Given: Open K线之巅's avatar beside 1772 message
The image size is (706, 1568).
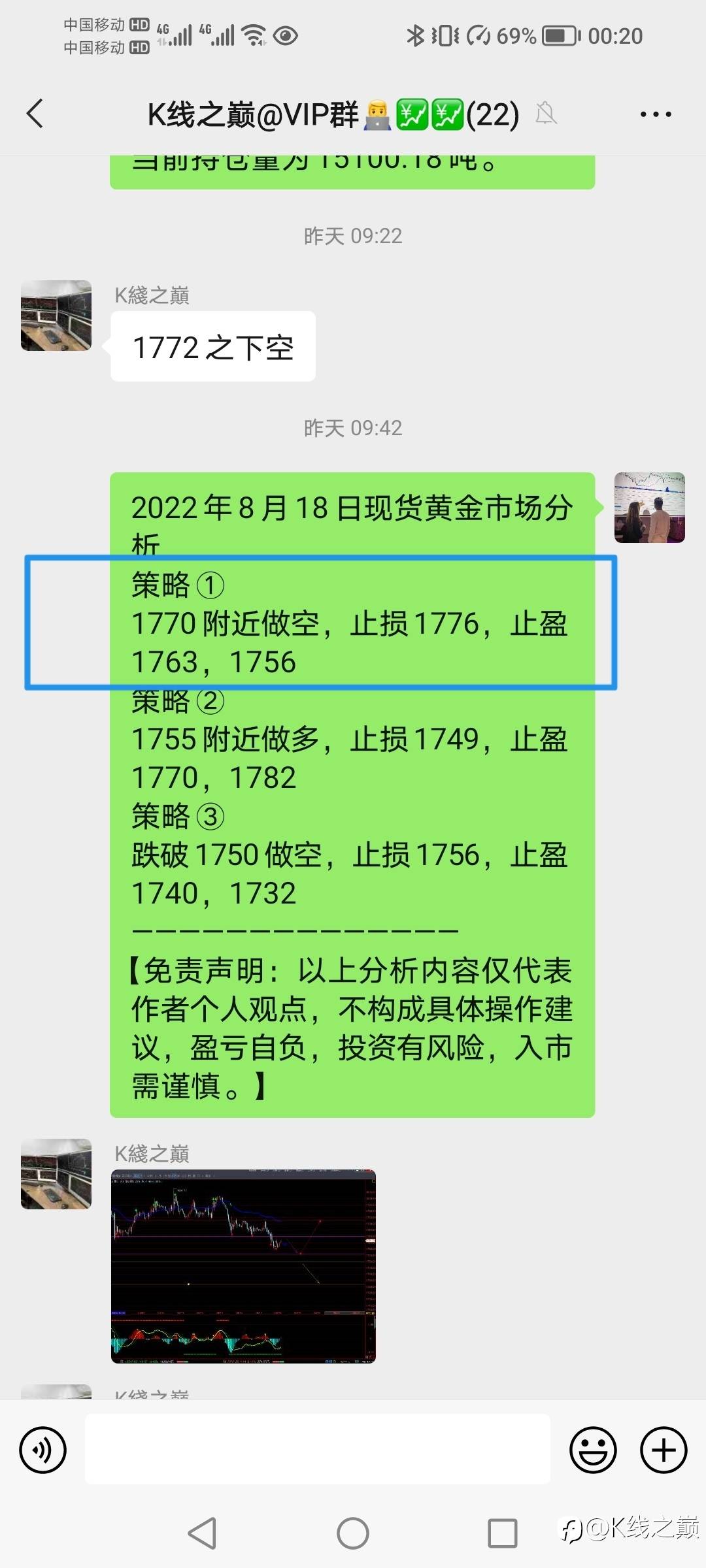Looking at the screenshot, I should [56, 316].
